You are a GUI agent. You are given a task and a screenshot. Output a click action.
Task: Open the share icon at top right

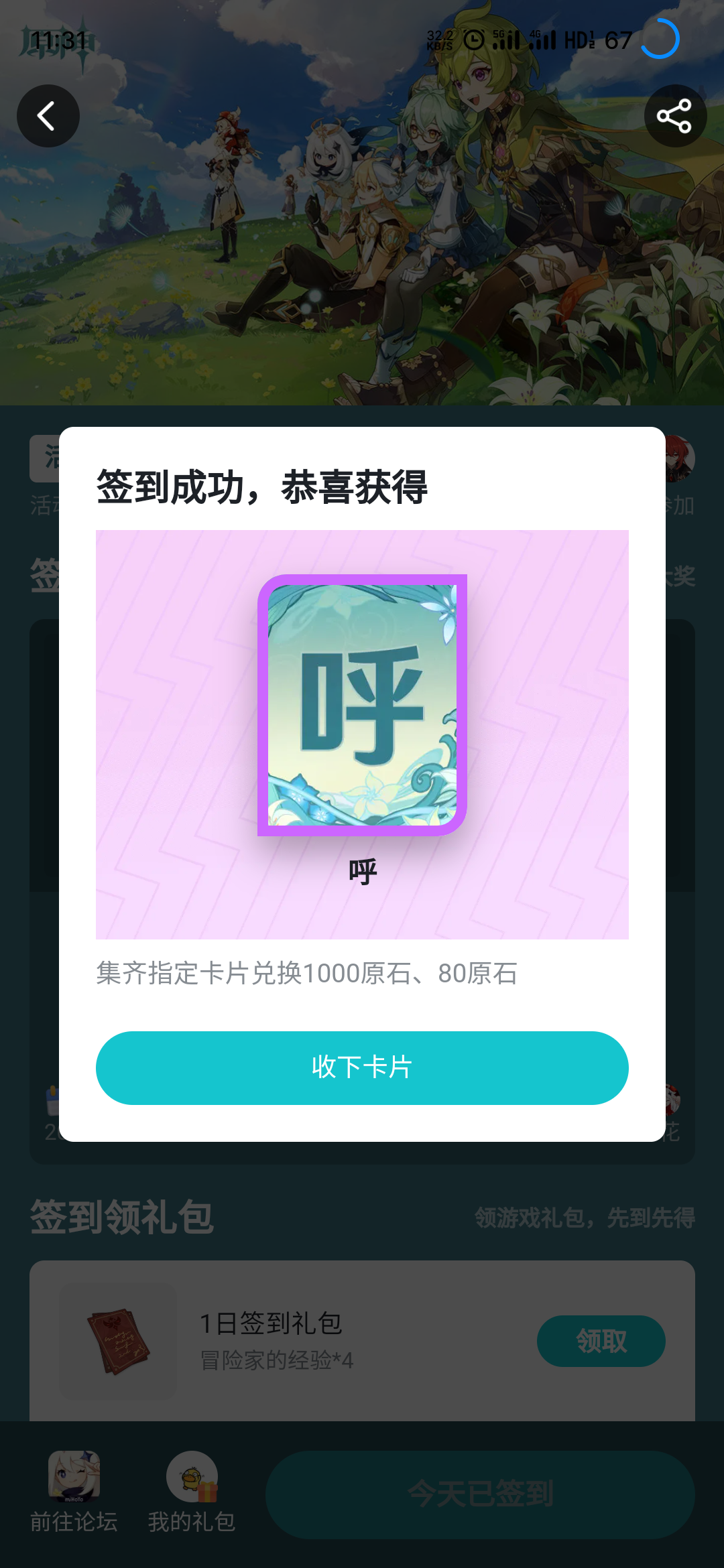click(x=676, y=115)
